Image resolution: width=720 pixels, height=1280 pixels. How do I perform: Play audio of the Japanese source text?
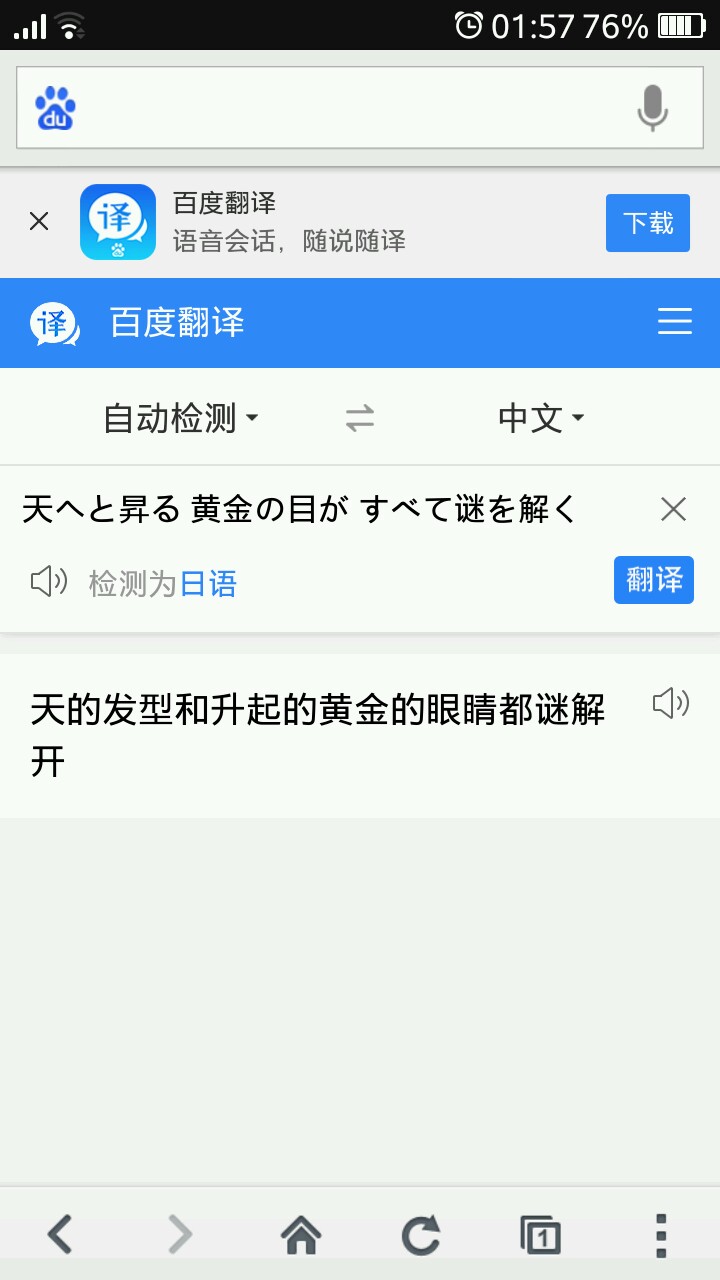coord(48,581)
